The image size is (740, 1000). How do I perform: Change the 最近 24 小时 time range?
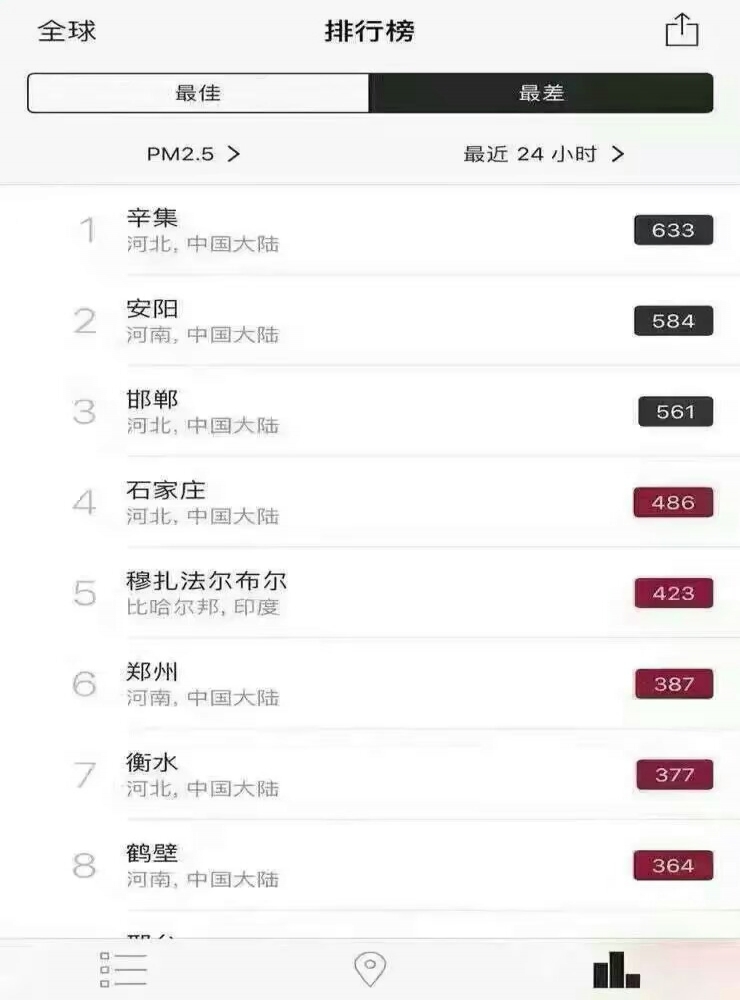click(x=543, y=154)
